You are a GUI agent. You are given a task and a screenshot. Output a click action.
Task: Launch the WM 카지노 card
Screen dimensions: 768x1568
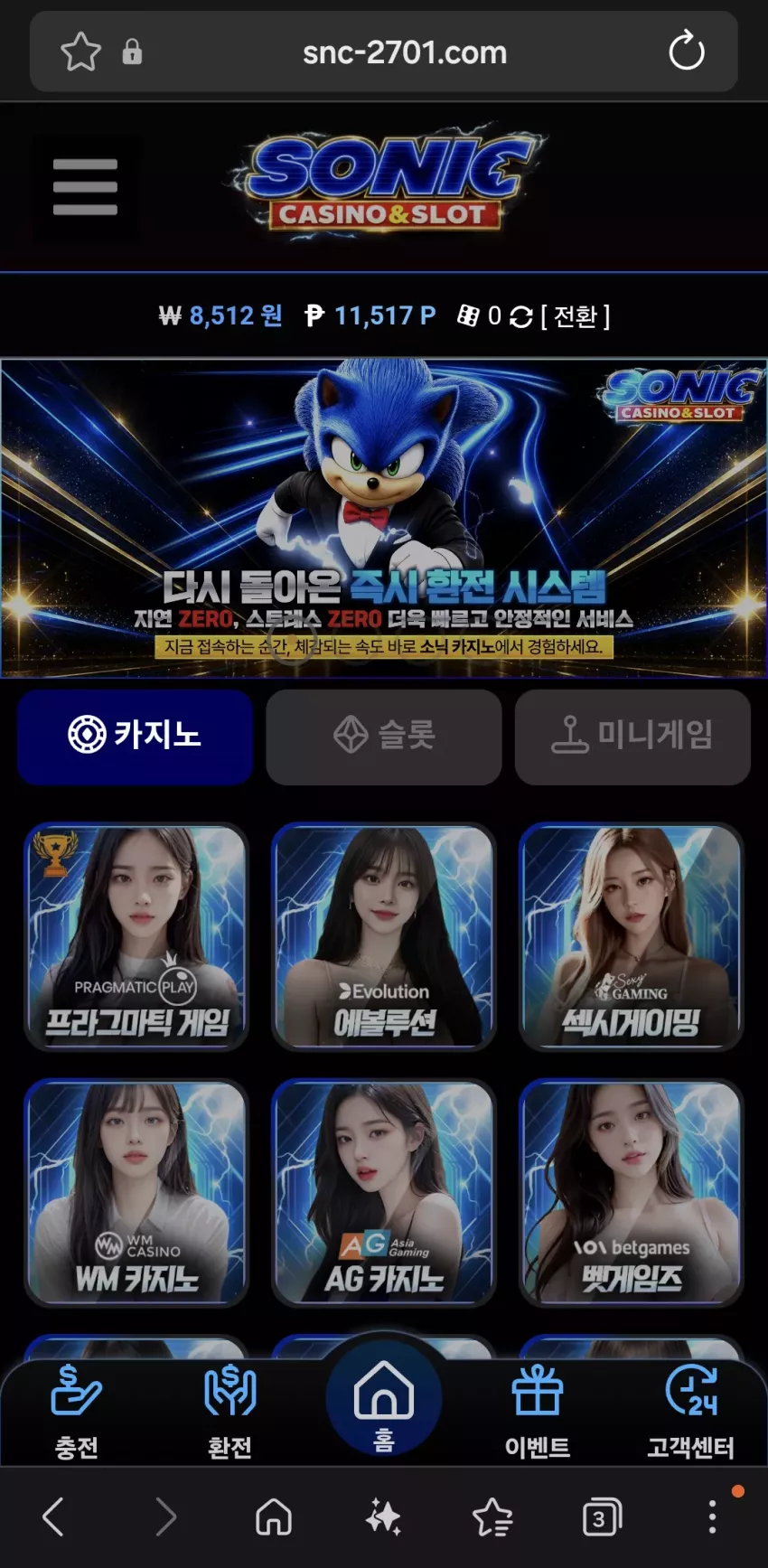(x=136, y=1193)
